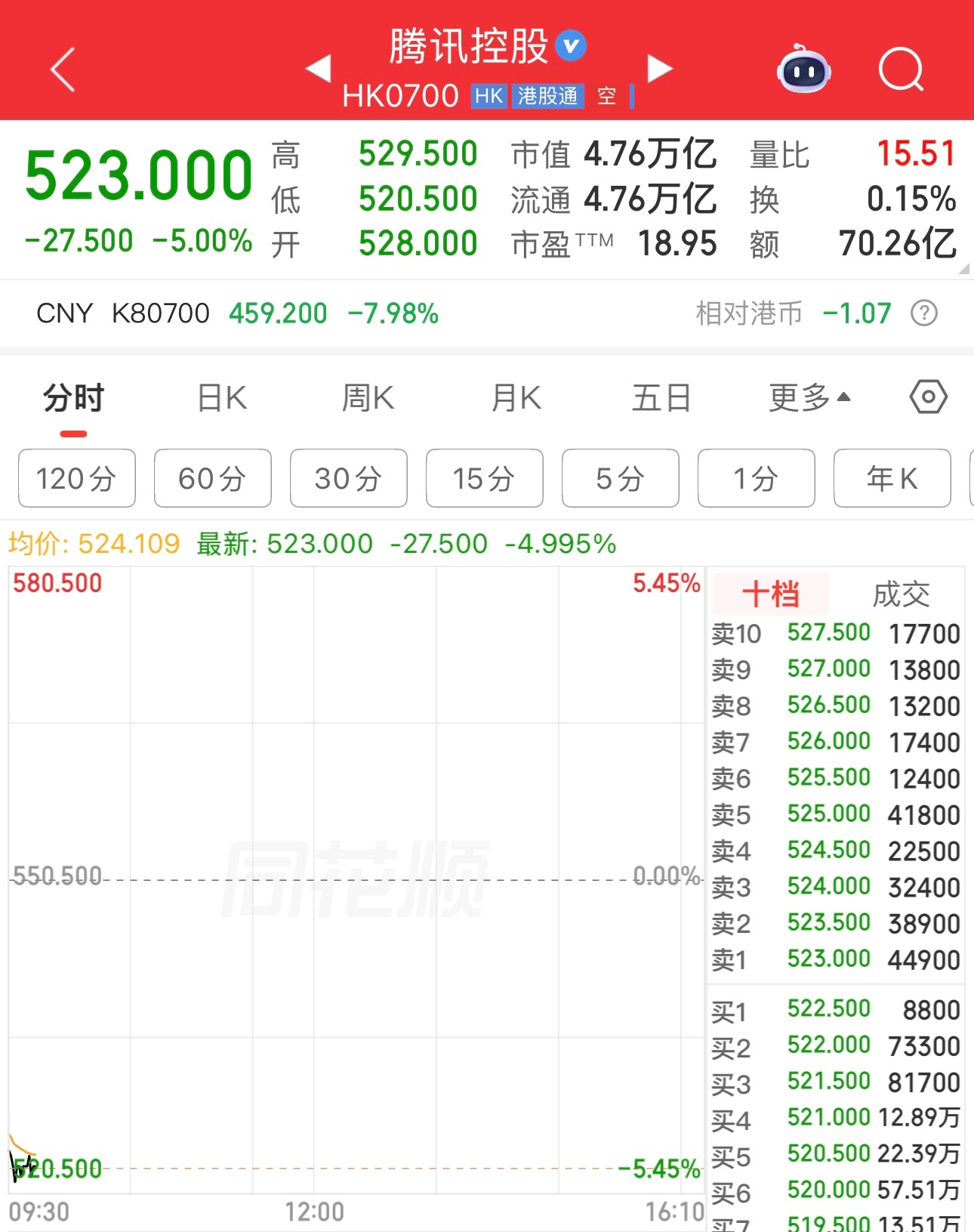Tap help question mark beside 相对港币

point(924,313)
